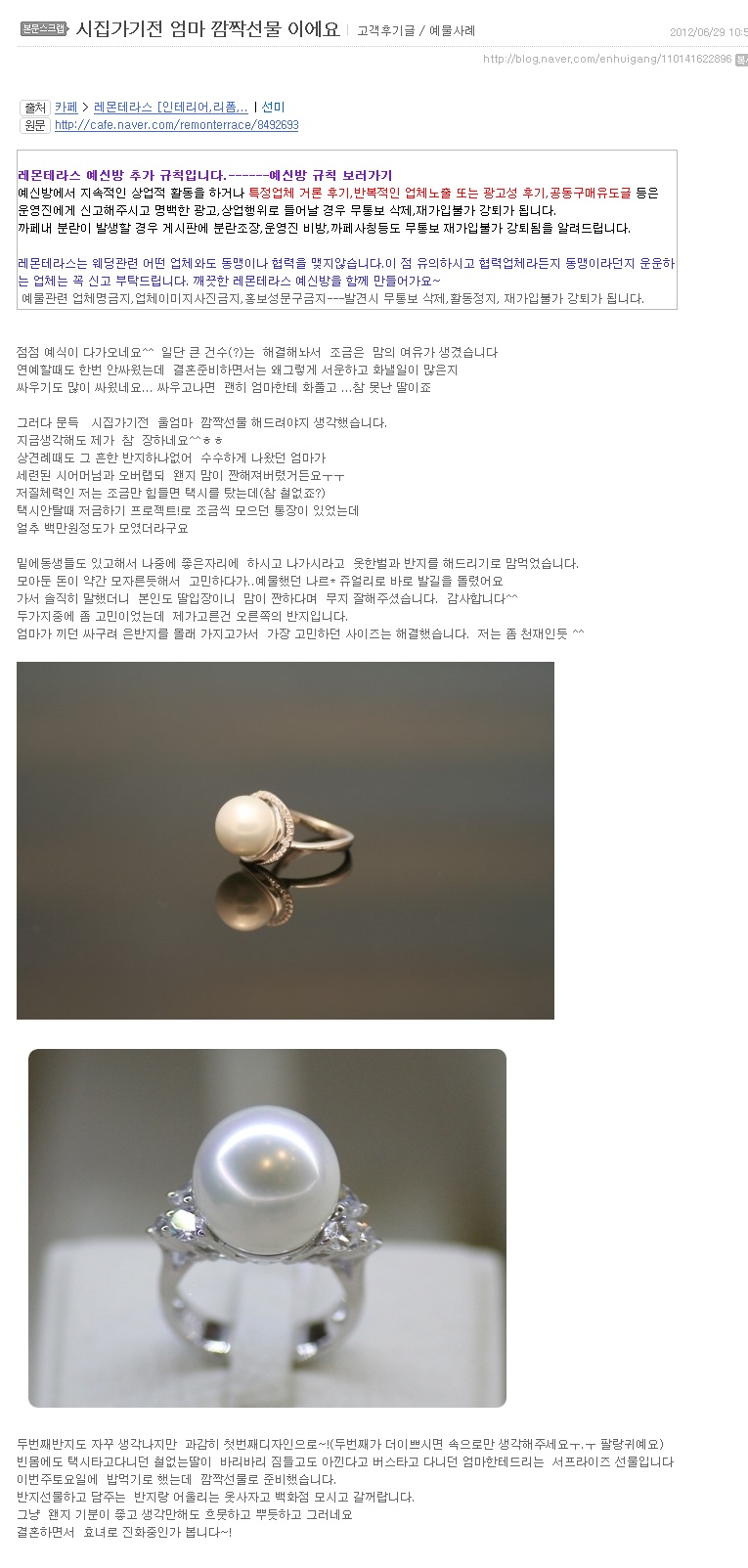
Task: Open the 카페 source link
Action: 66,108
